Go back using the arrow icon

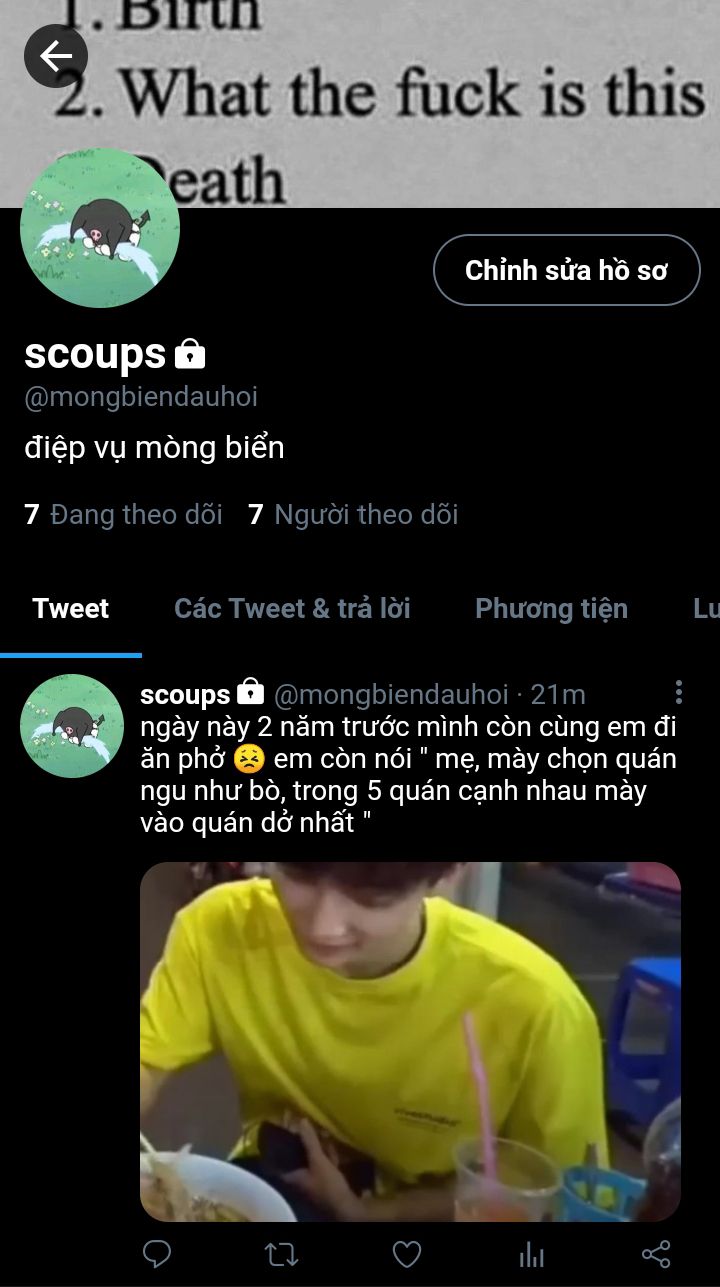[56, 56]
